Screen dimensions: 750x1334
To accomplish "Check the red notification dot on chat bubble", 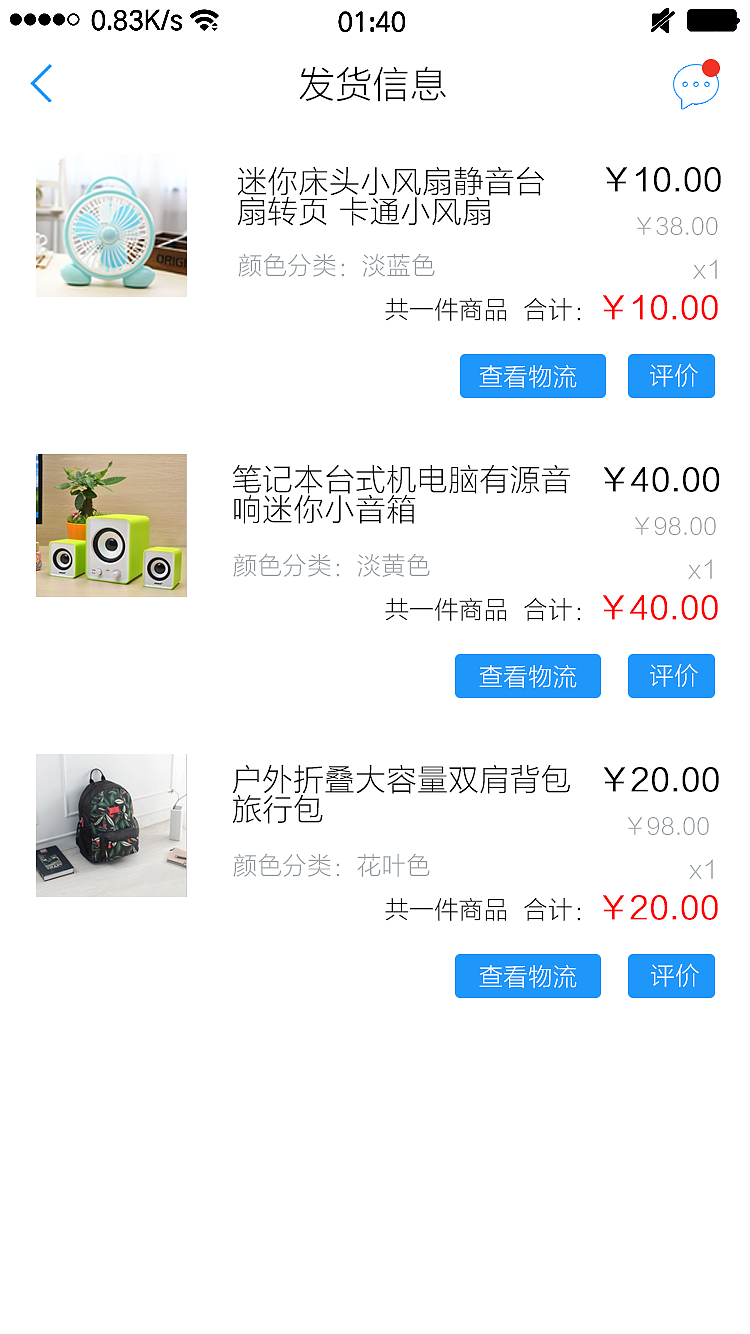I will pyautogui.click(x=712, y=68).
